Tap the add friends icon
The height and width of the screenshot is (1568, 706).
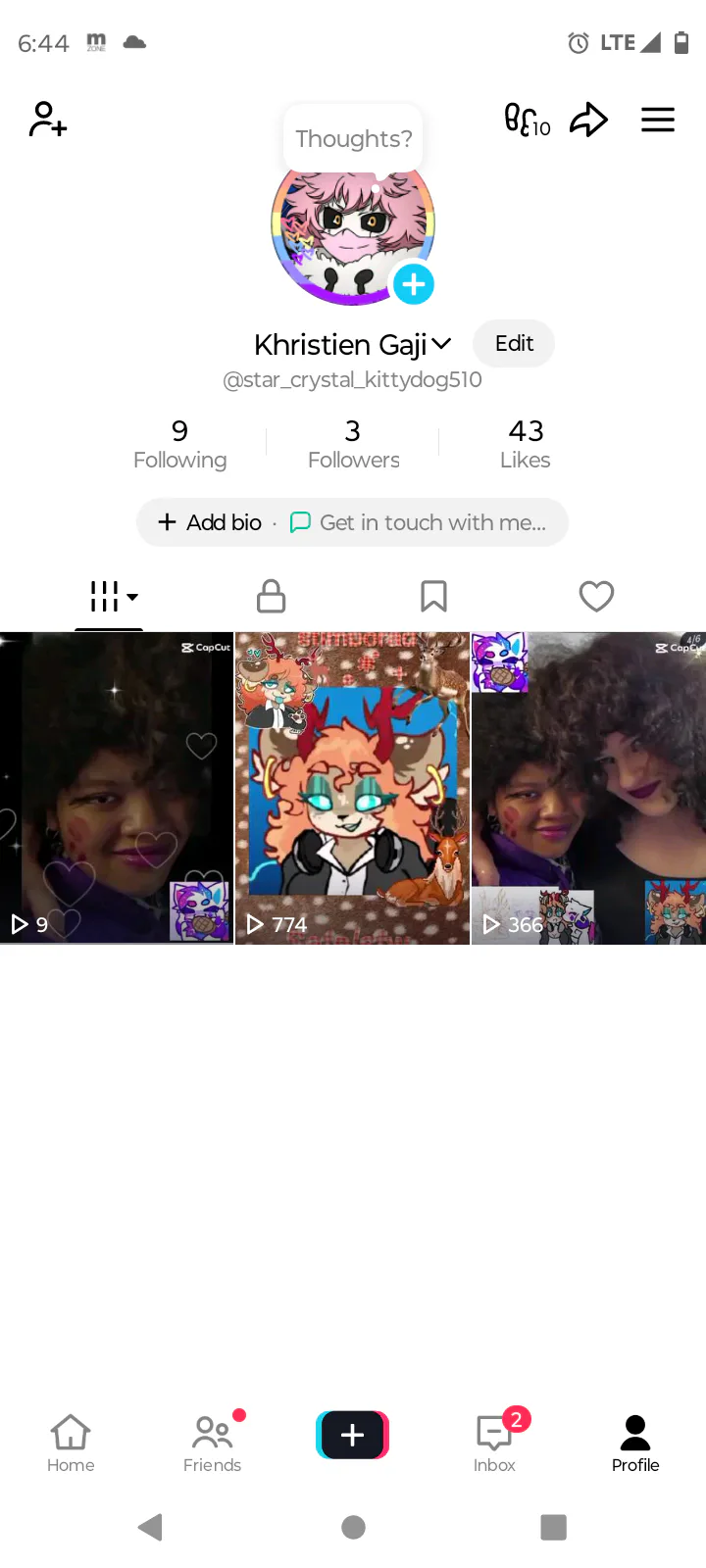coord(47,120)
